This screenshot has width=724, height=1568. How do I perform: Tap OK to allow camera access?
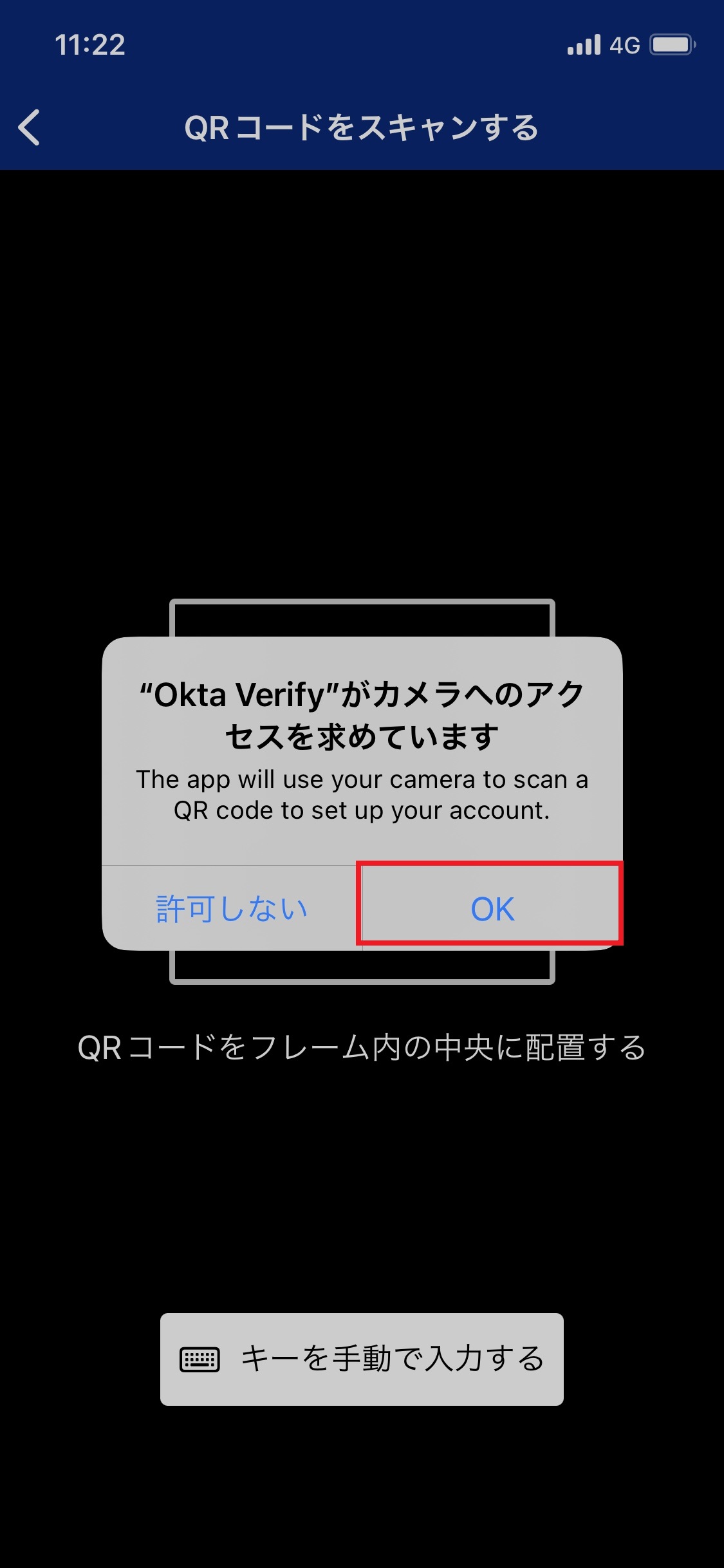click(492, 908)
